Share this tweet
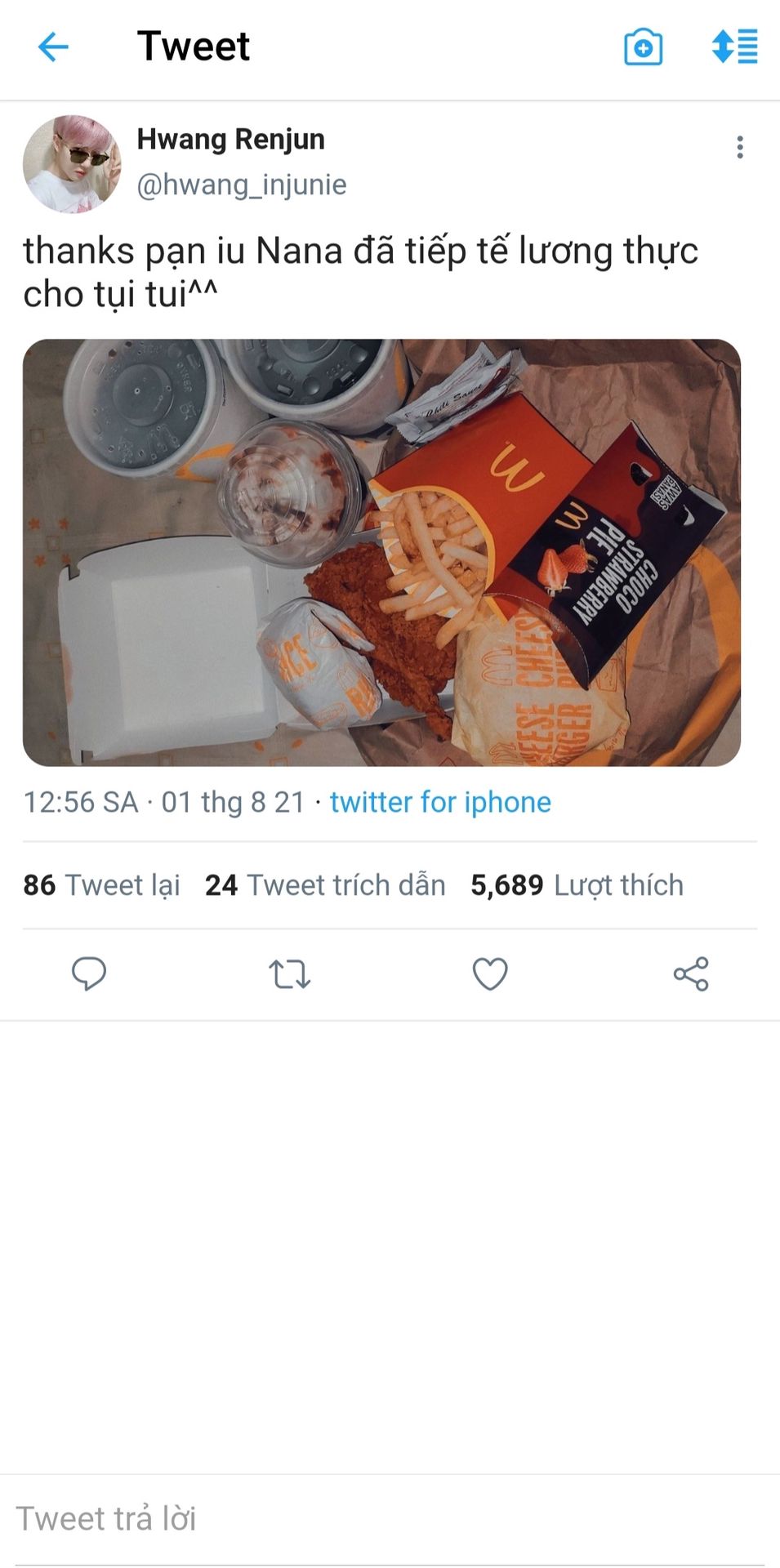This screenshot has width=780, height=1568. [691, 973]
